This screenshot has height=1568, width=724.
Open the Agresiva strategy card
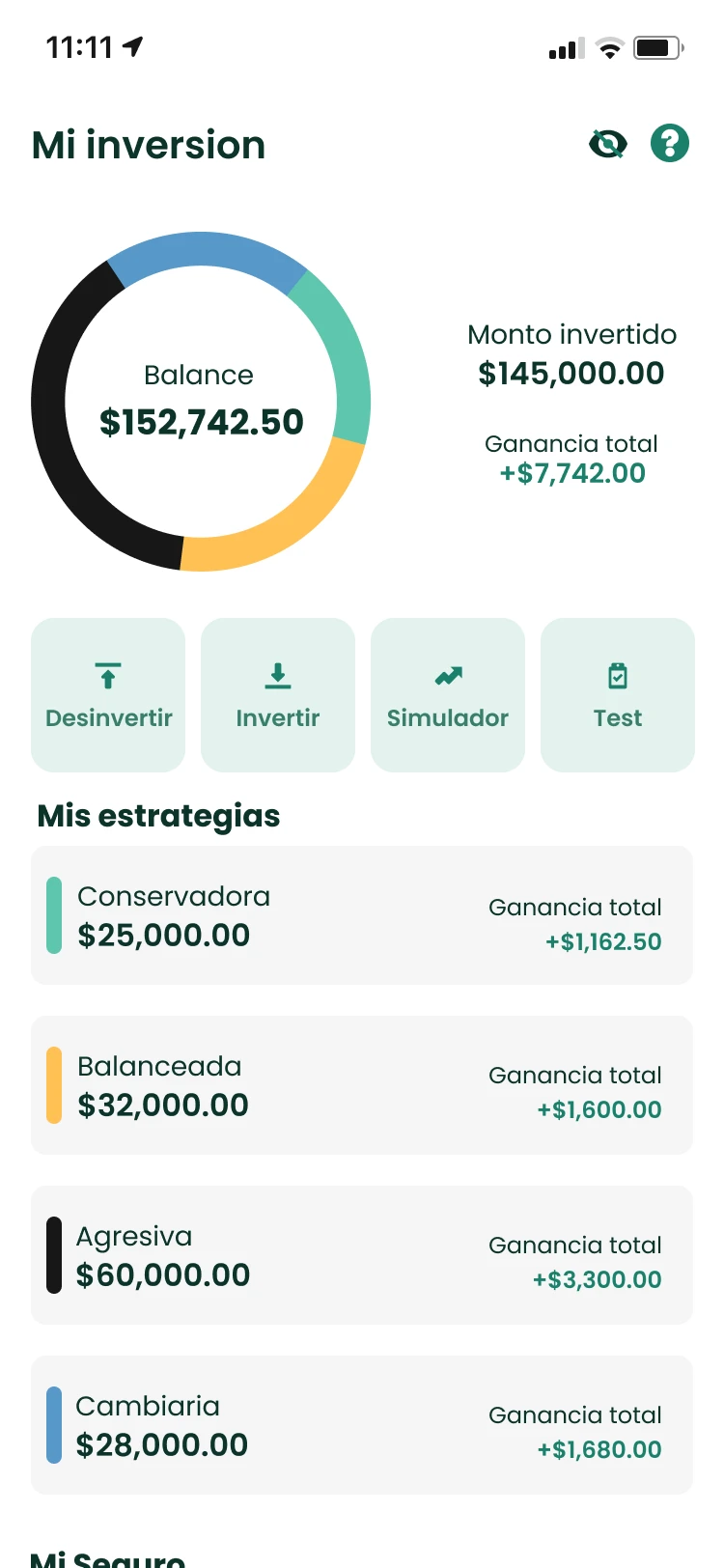coord(362,1255)
